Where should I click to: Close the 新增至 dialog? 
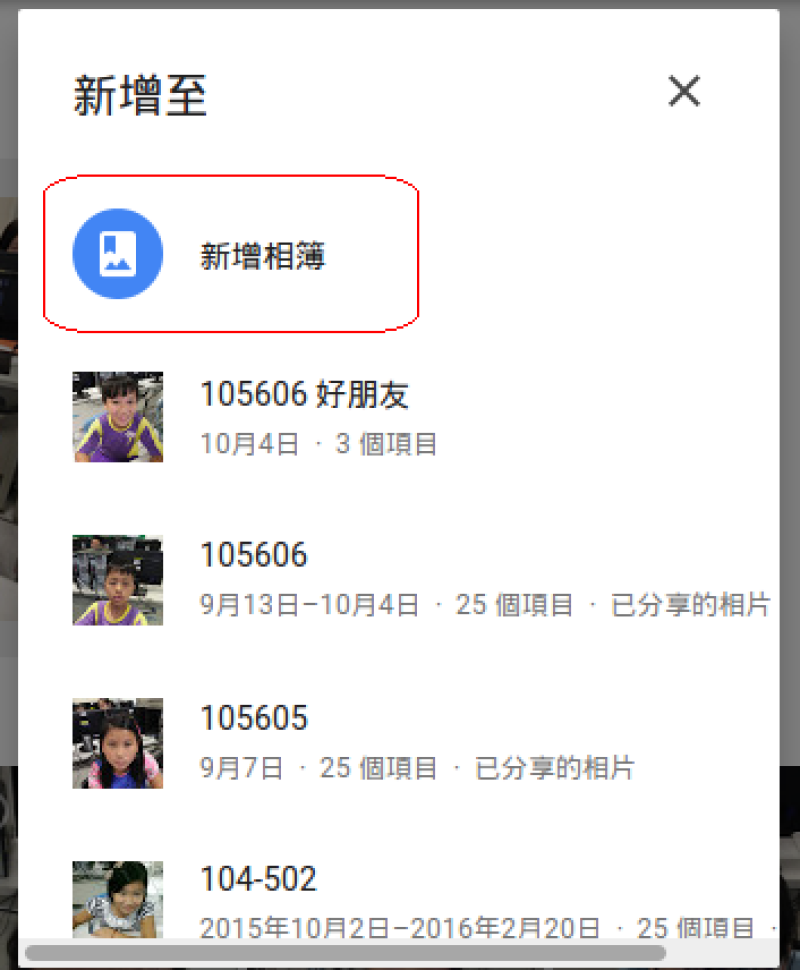point(684,92)
